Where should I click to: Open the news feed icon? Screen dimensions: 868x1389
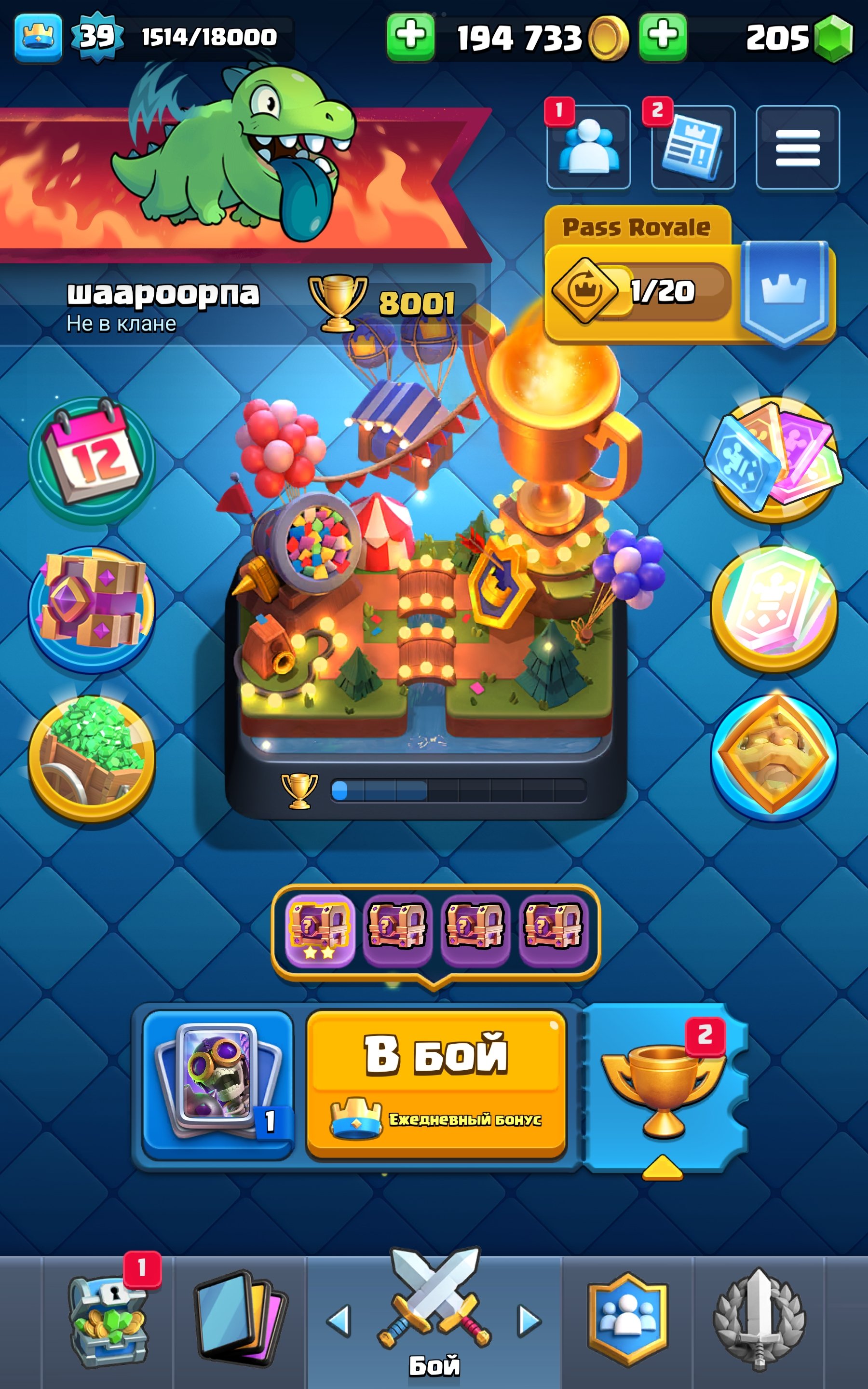pyautogui.click(x=693, y=148)
